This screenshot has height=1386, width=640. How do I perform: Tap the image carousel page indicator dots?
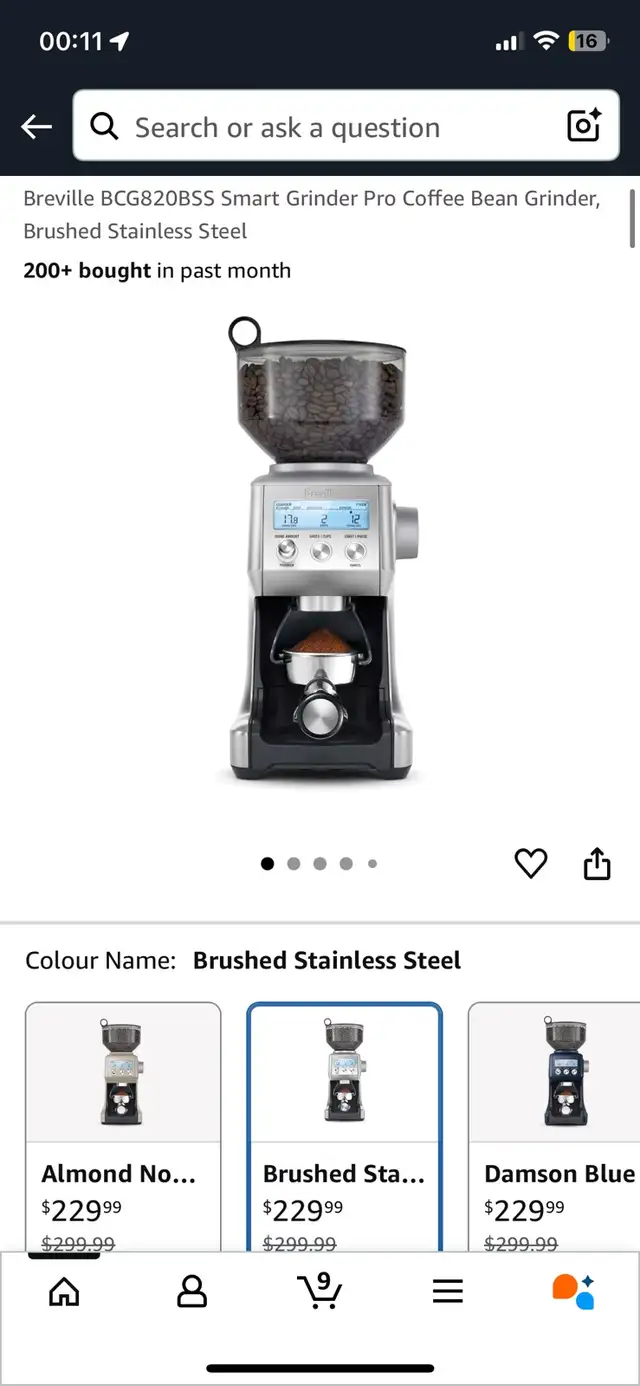(320, 863)
